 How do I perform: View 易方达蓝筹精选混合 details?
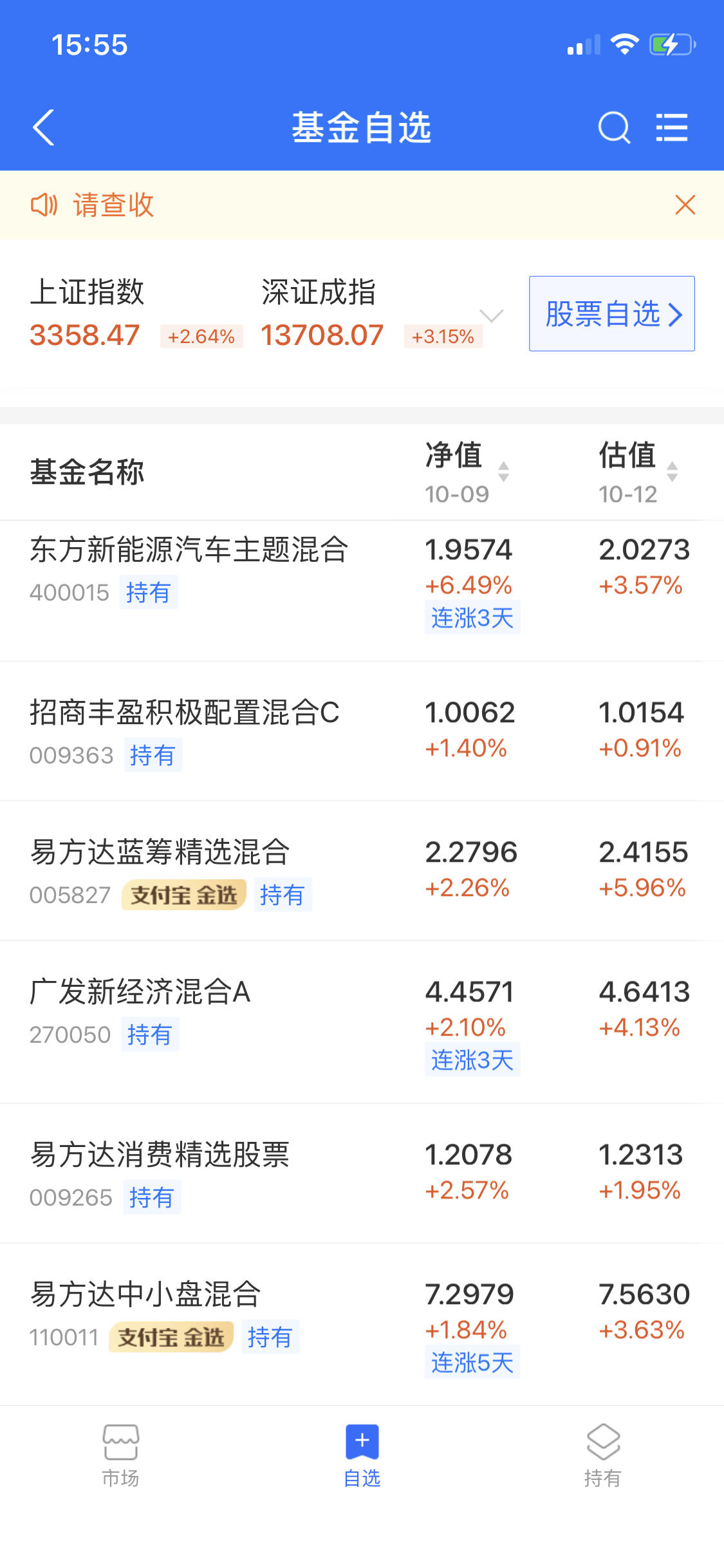[x=362, y=871]
